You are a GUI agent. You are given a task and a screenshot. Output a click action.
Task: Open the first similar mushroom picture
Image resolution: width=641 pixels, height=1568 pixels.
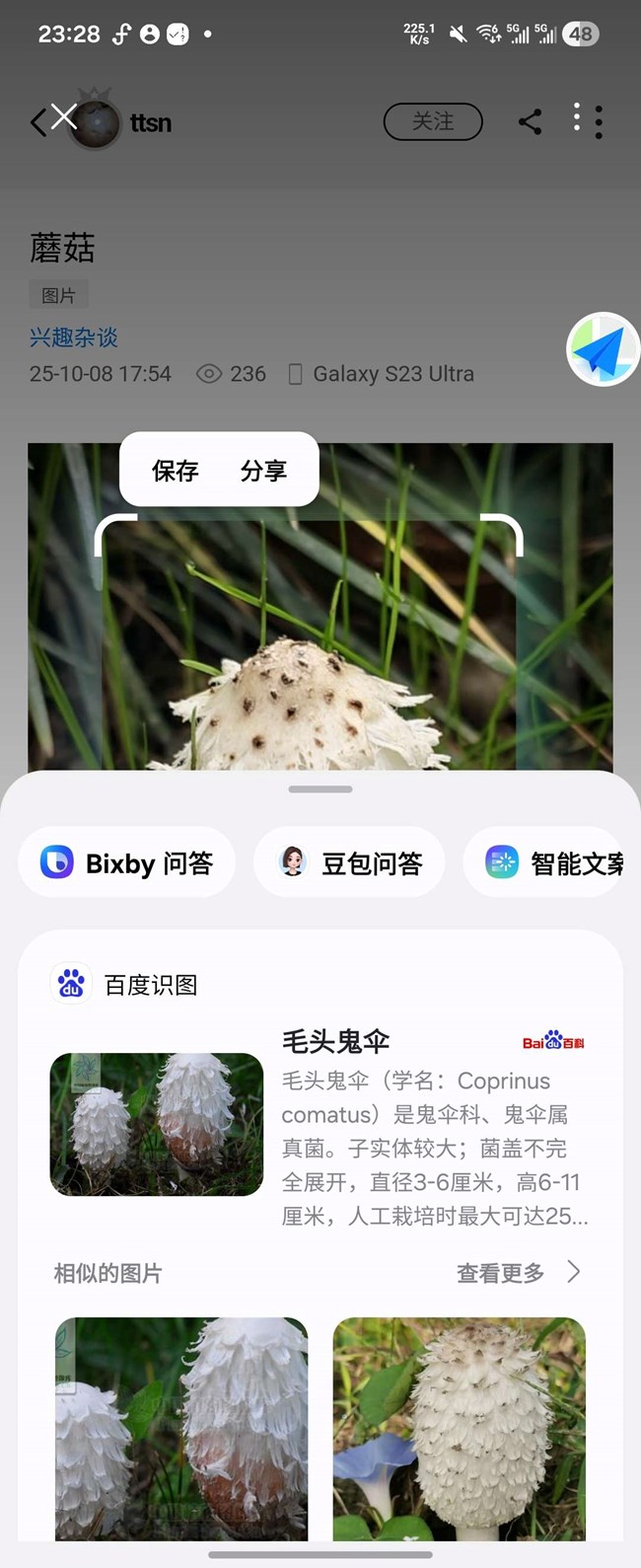pyautogui.click(x=181, y=1428)
